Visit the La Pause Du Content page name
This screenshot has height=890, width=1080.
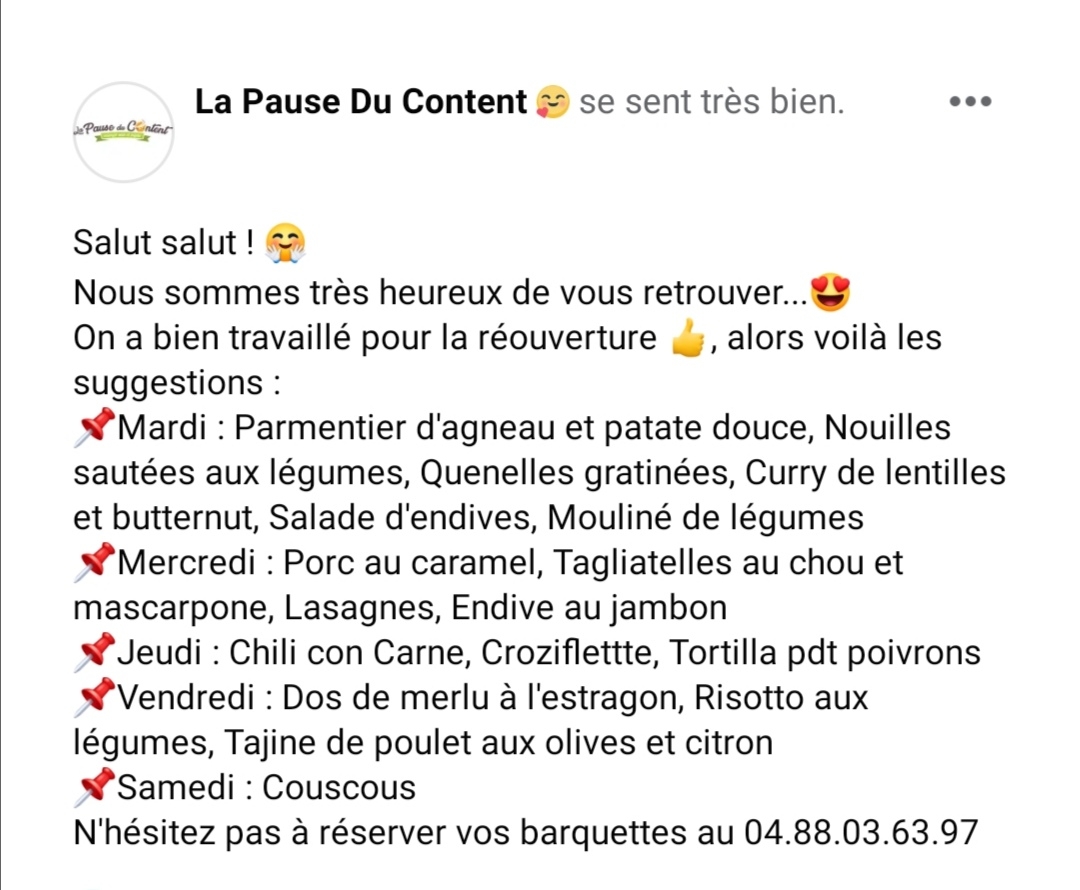[360, 102]
